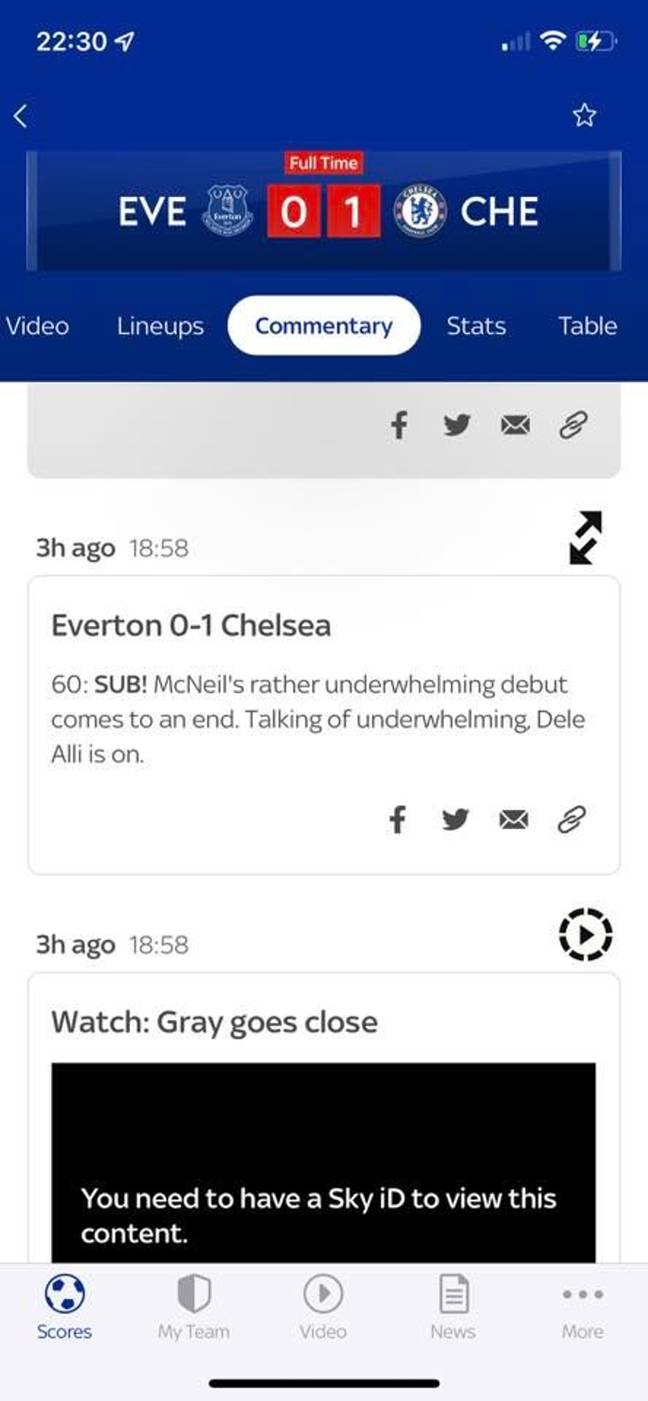Go back using the top-left arrow
This screenshot has width=648, height=1401.
20,116
